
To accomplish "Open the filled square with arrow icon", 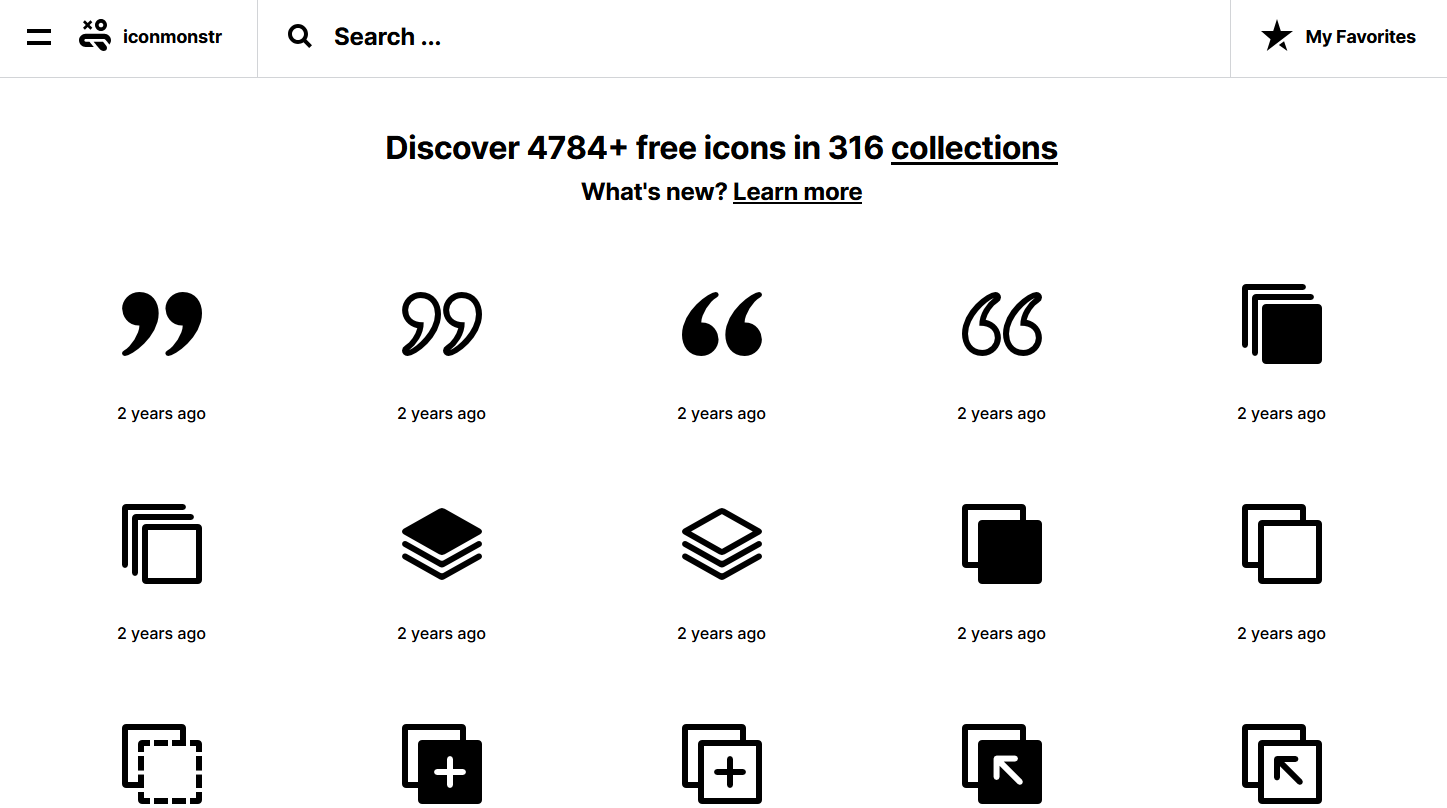I will click(1002, 763).
